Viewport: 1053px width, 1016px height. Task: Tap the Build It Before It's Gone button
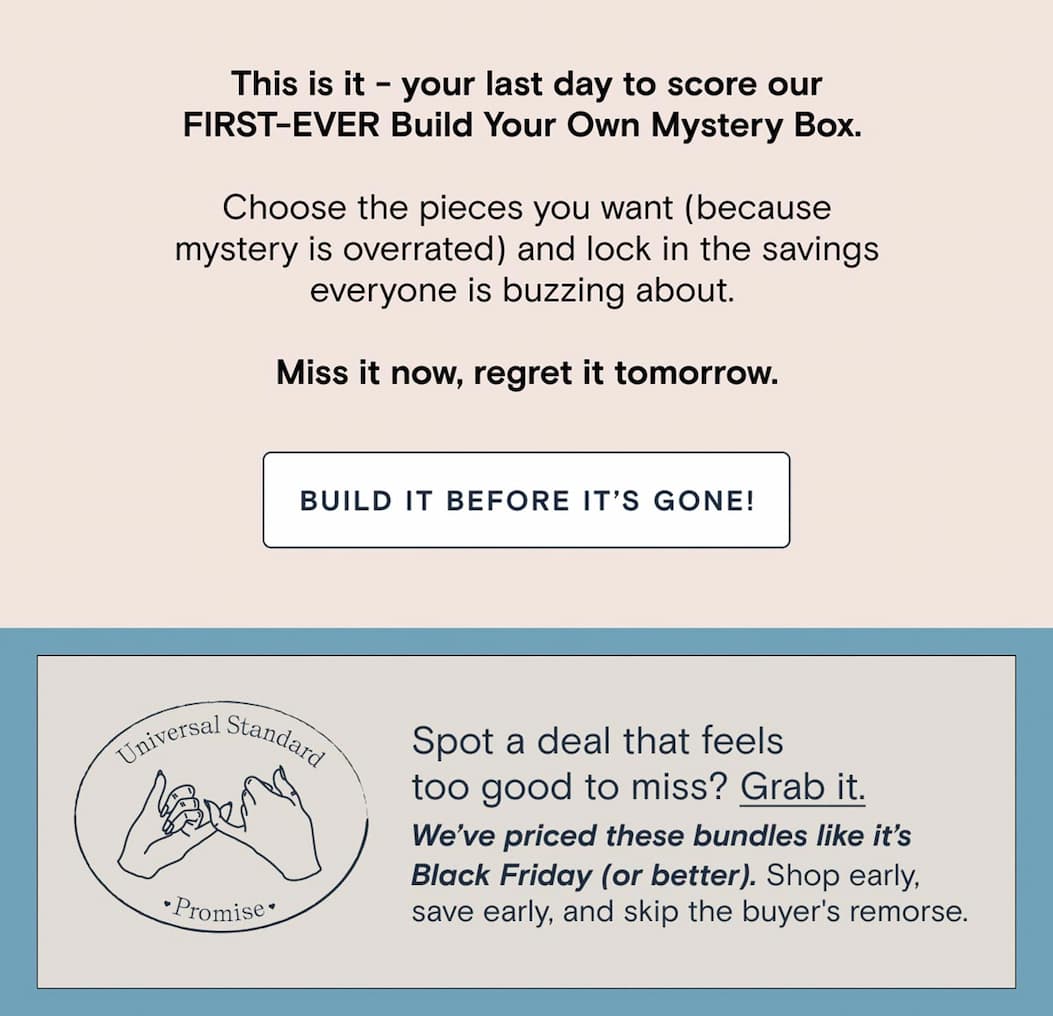(x=526, y=500)
